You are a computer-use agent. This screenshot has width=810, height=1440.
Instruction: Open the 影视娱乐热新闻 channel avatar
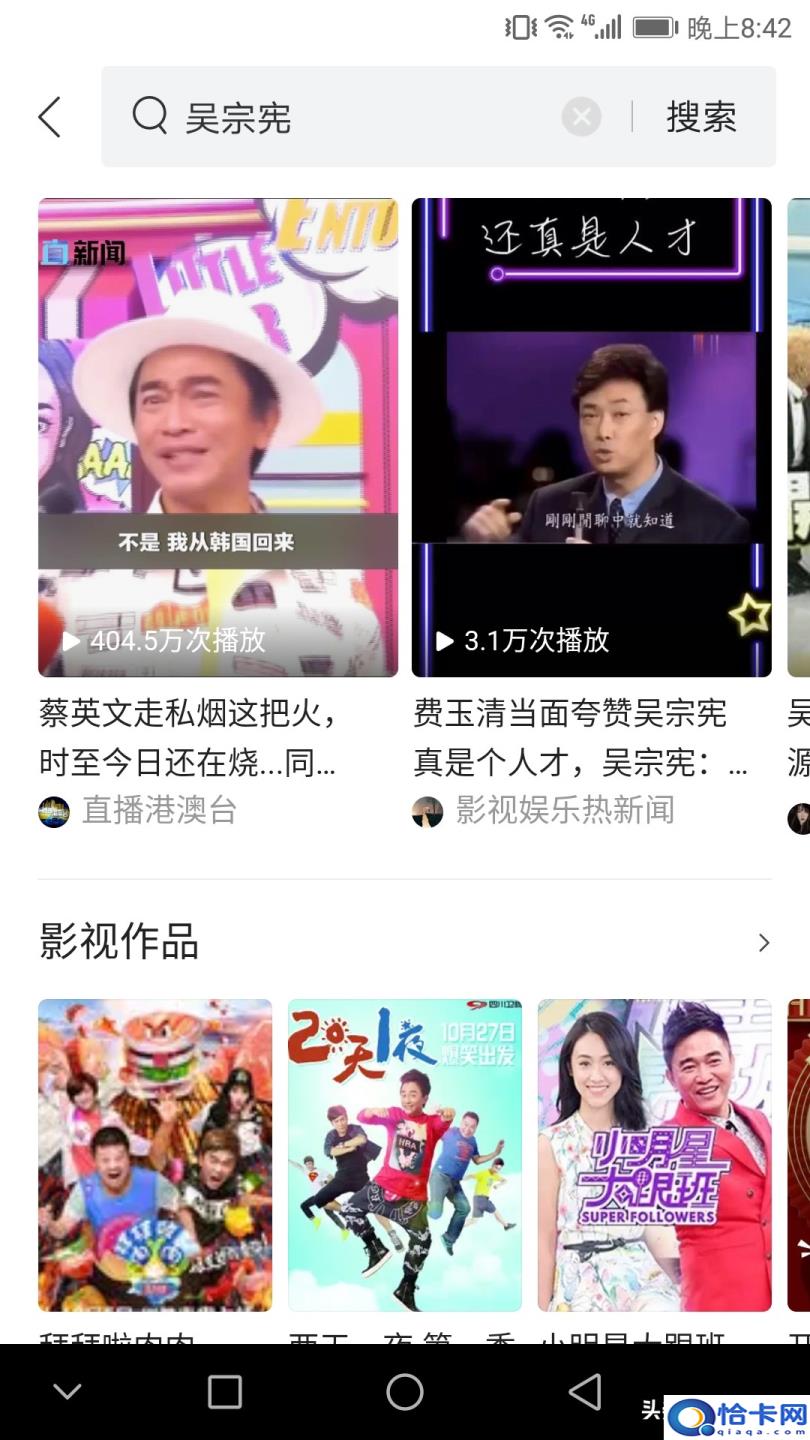(428, 813)
